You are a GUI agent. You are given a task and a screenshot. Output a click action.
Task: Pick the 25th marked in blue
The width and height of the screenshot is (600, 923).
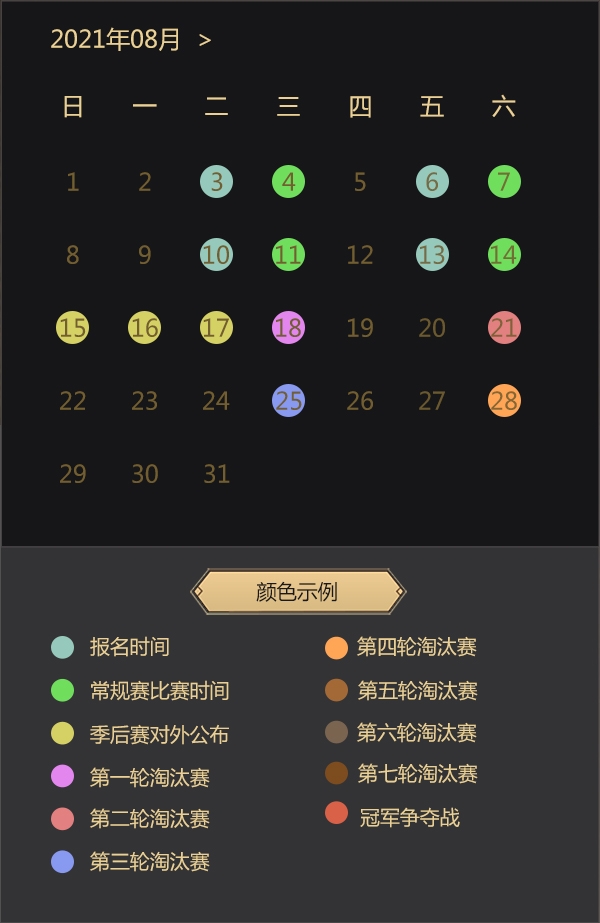[x=288, y=401]
